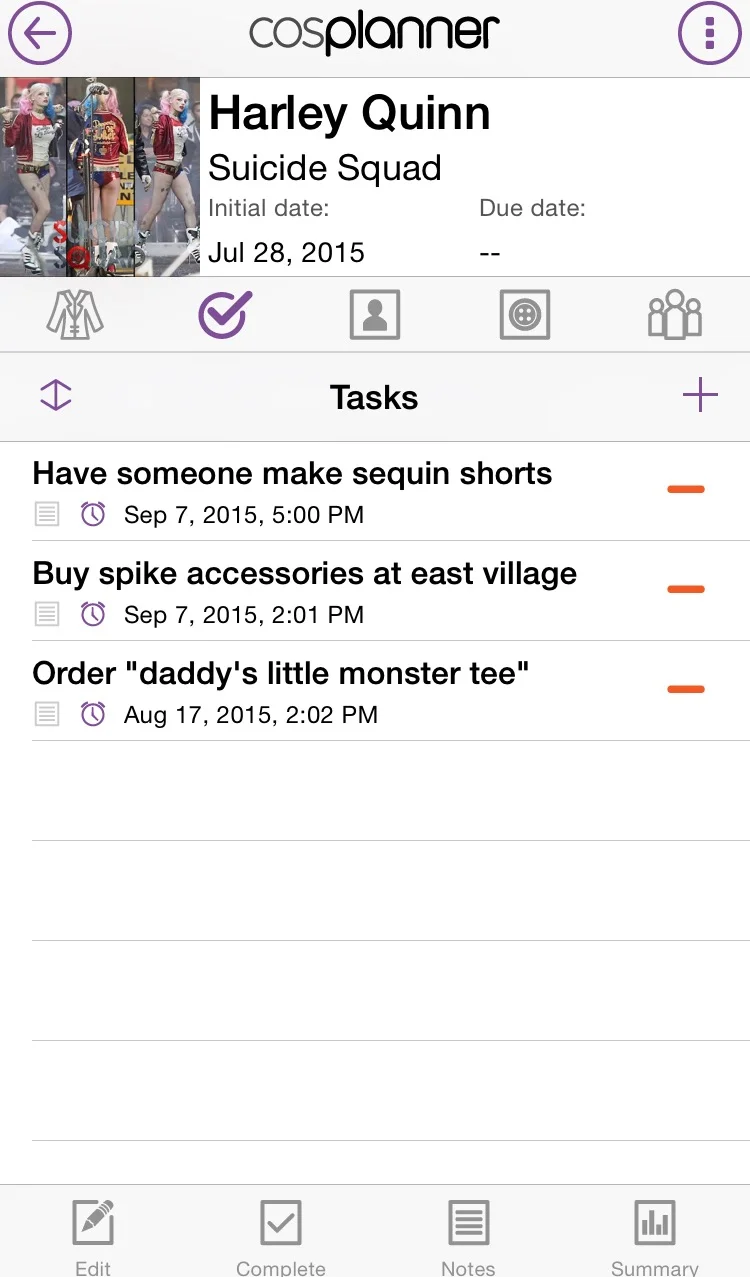Switch to the portrait photo tab

375,315
